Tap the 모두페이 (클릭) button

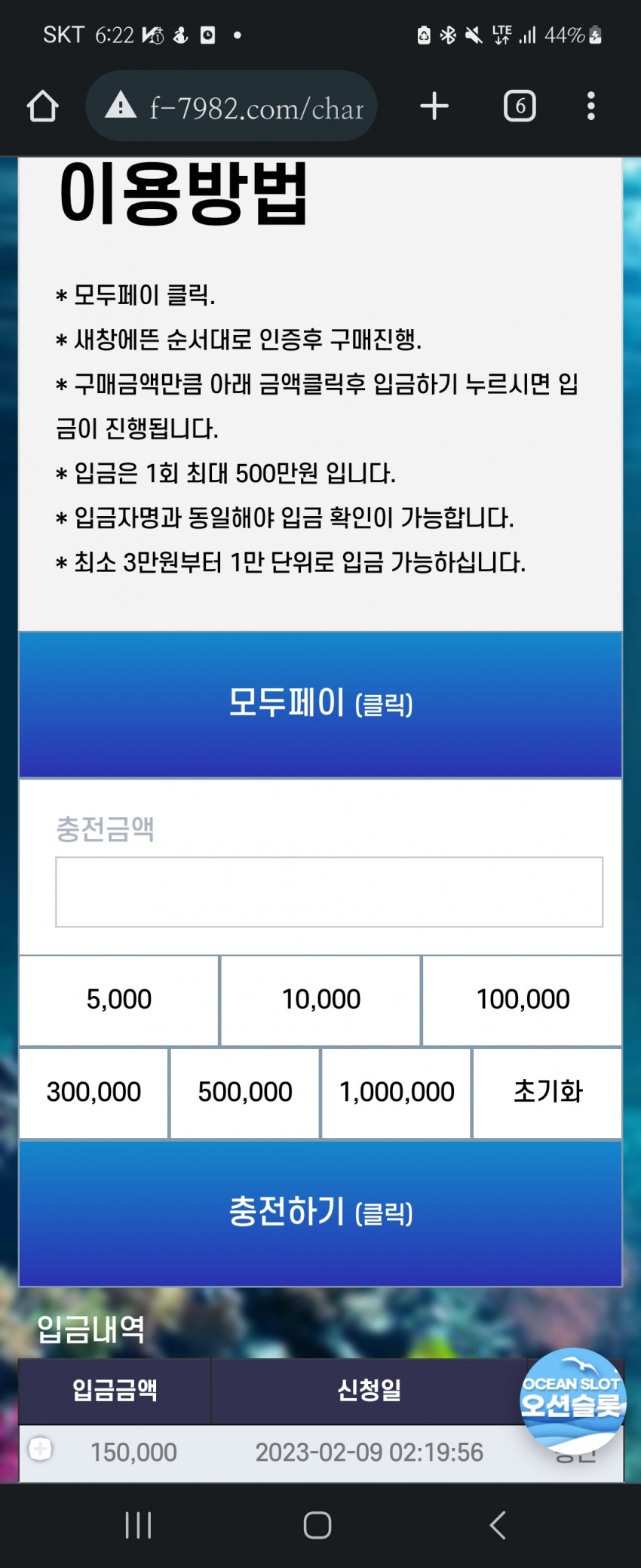pyautogui.click(x=320, y=704)
